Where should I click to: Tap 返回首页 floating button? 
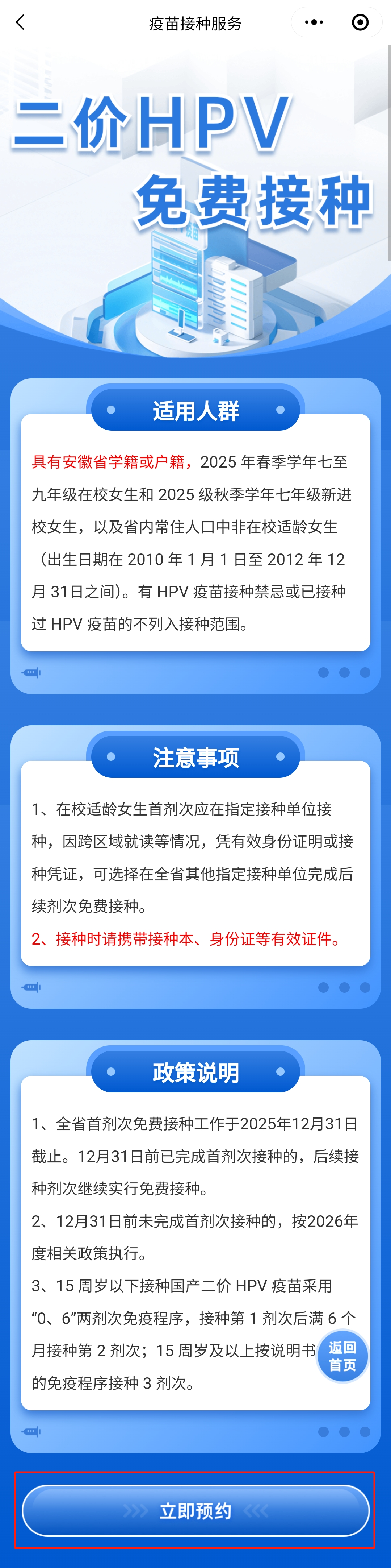(342, 1356)
